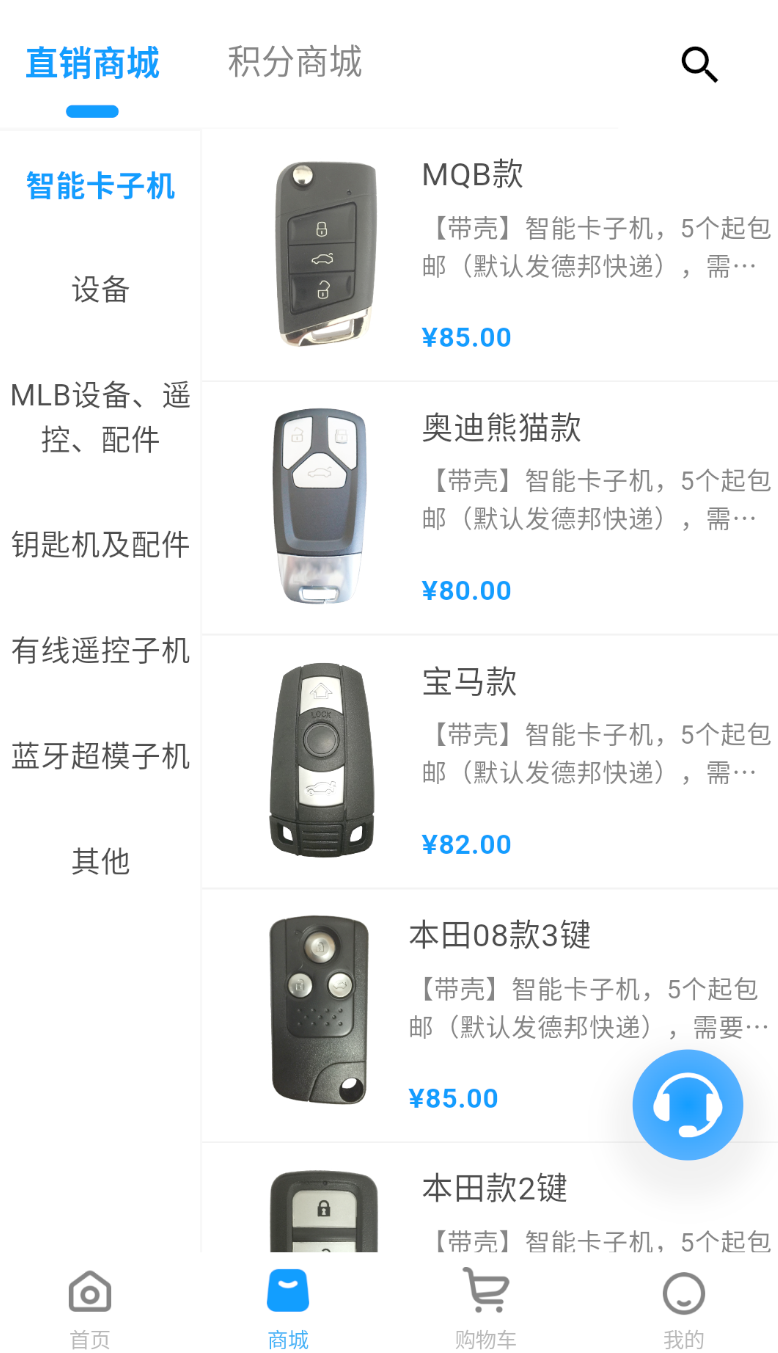This screenshot has width=778, height=1353.
Task: Open the 本田款2键 product
Action: [490, 1198]
